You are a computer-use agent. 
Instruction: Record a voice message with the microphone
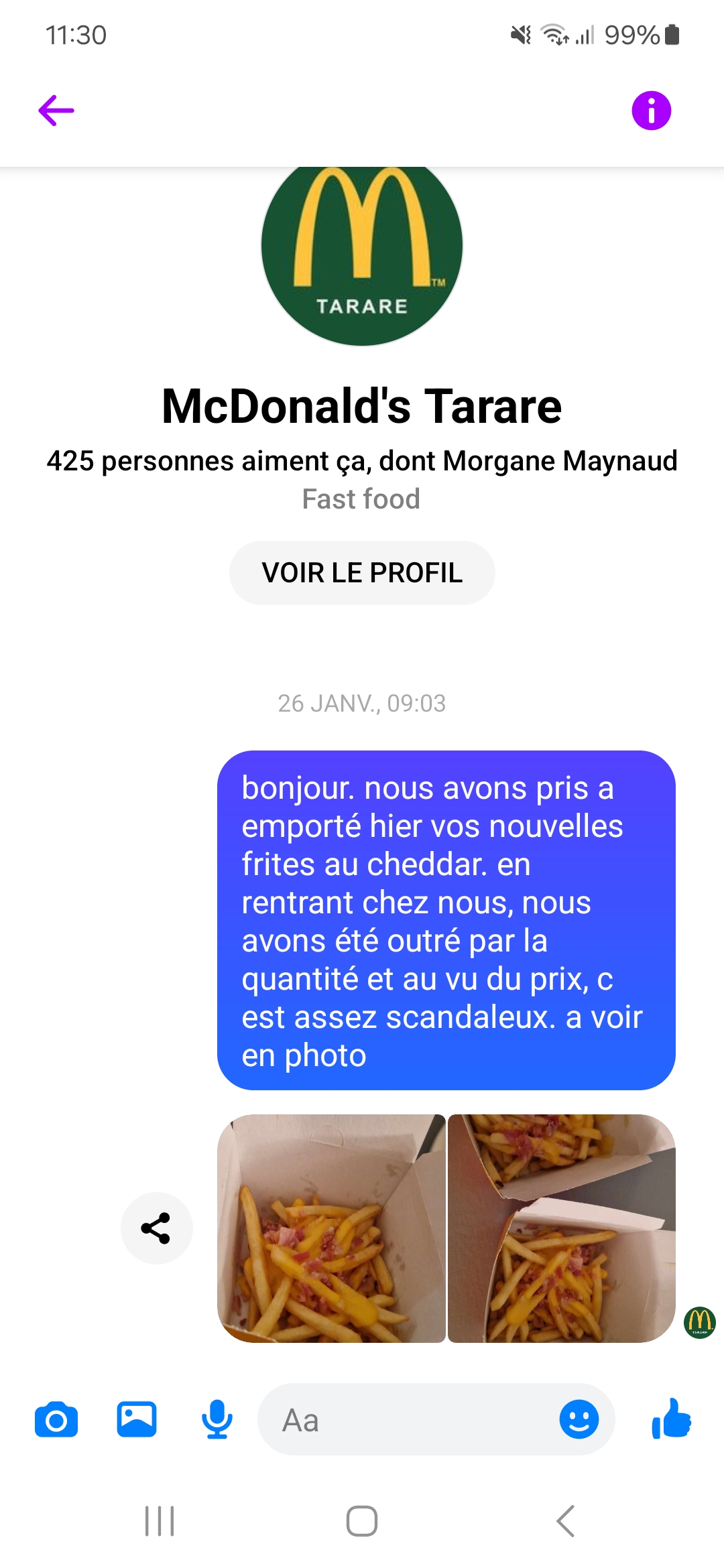click(x=217, y=1420)
